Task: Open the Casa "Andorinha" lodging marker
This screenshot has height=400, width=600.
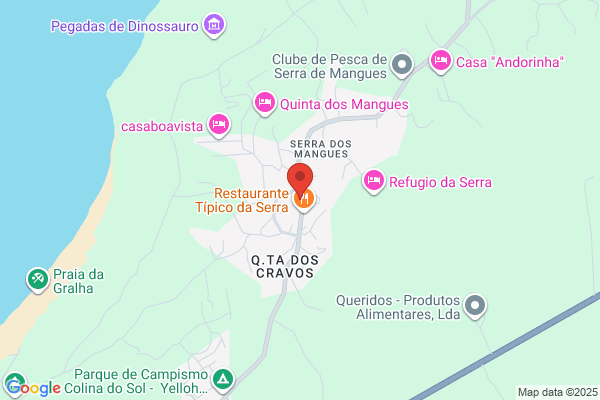Action: [440, 61]
